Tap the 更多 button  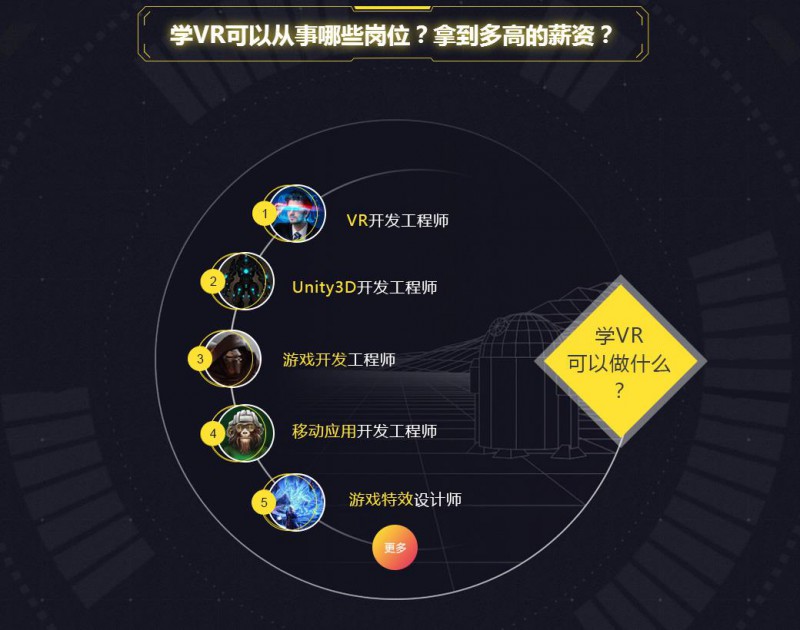[x=395, y=548]
